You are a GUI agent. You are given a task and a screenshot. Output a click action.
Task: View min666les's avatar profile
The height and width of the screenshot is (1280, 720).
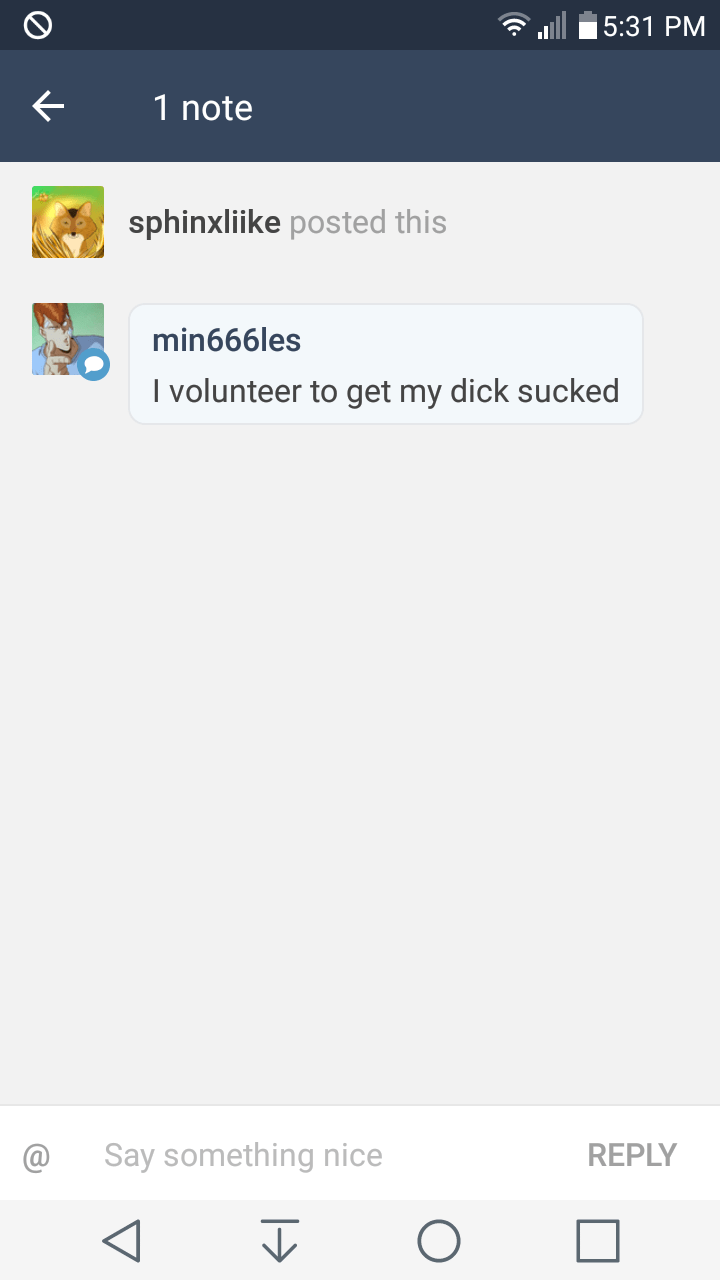tap(68, 339)
